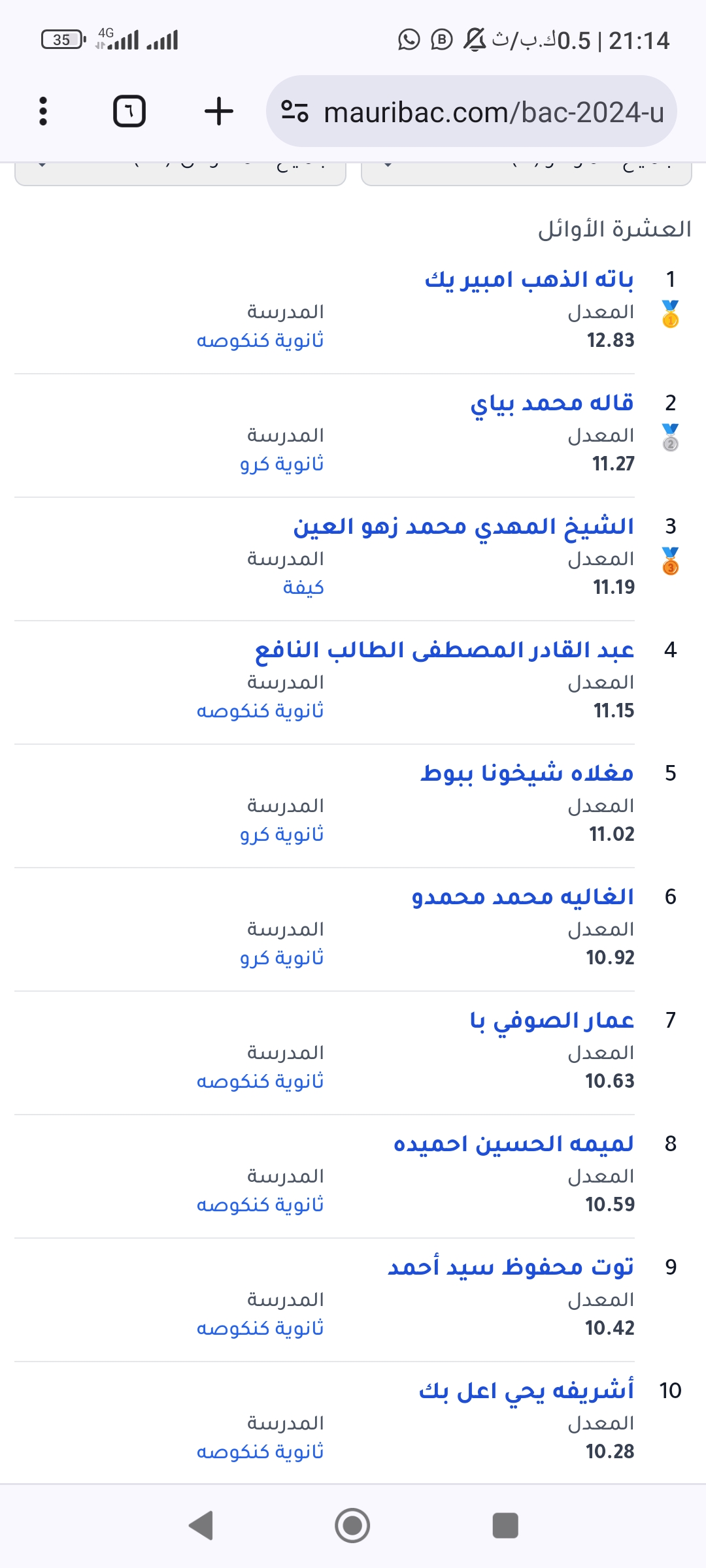Open school link كيفة under rank 3
The height and width of the screenshot is (1568, 706).
[x=303, y=587]
